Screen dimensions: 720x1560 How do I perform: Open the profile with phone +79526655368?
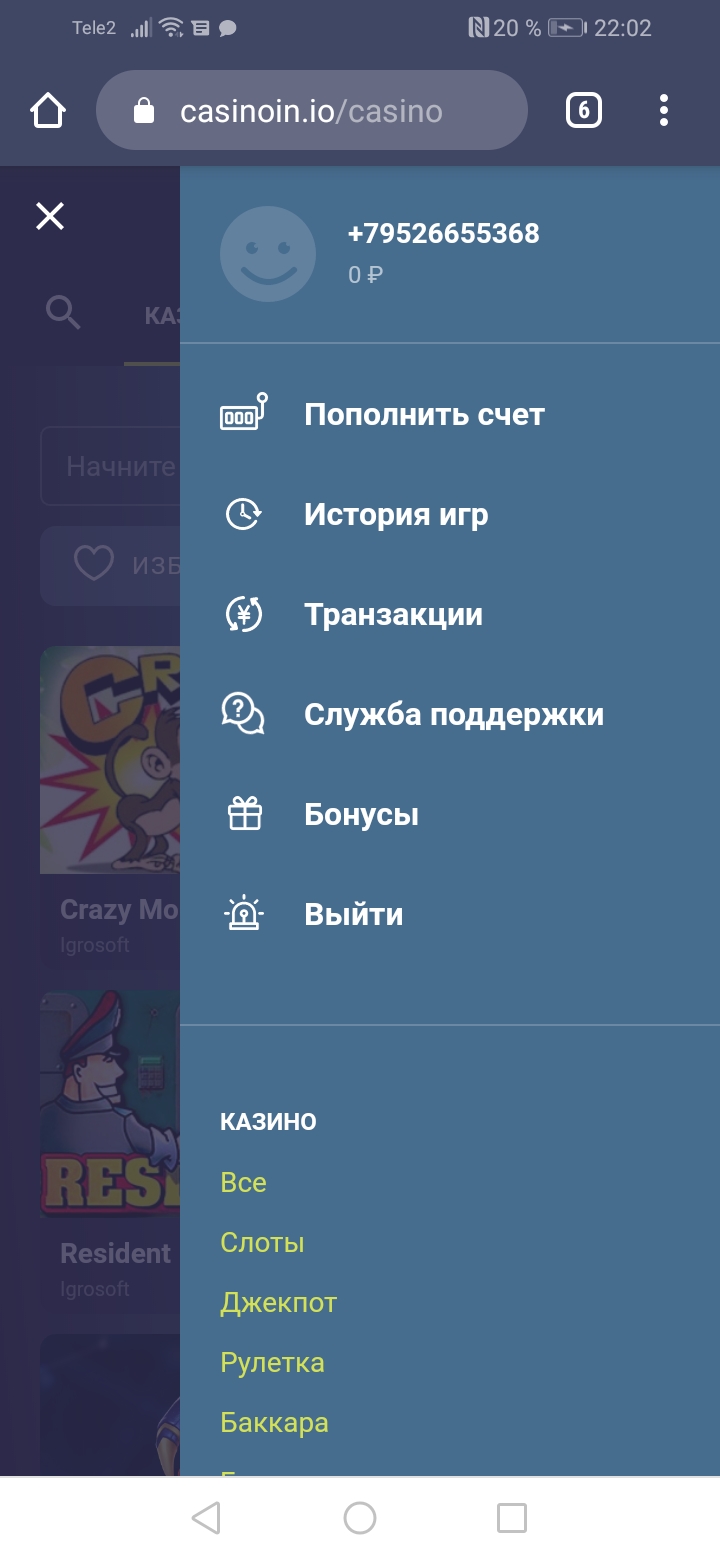tap(443, 234)
